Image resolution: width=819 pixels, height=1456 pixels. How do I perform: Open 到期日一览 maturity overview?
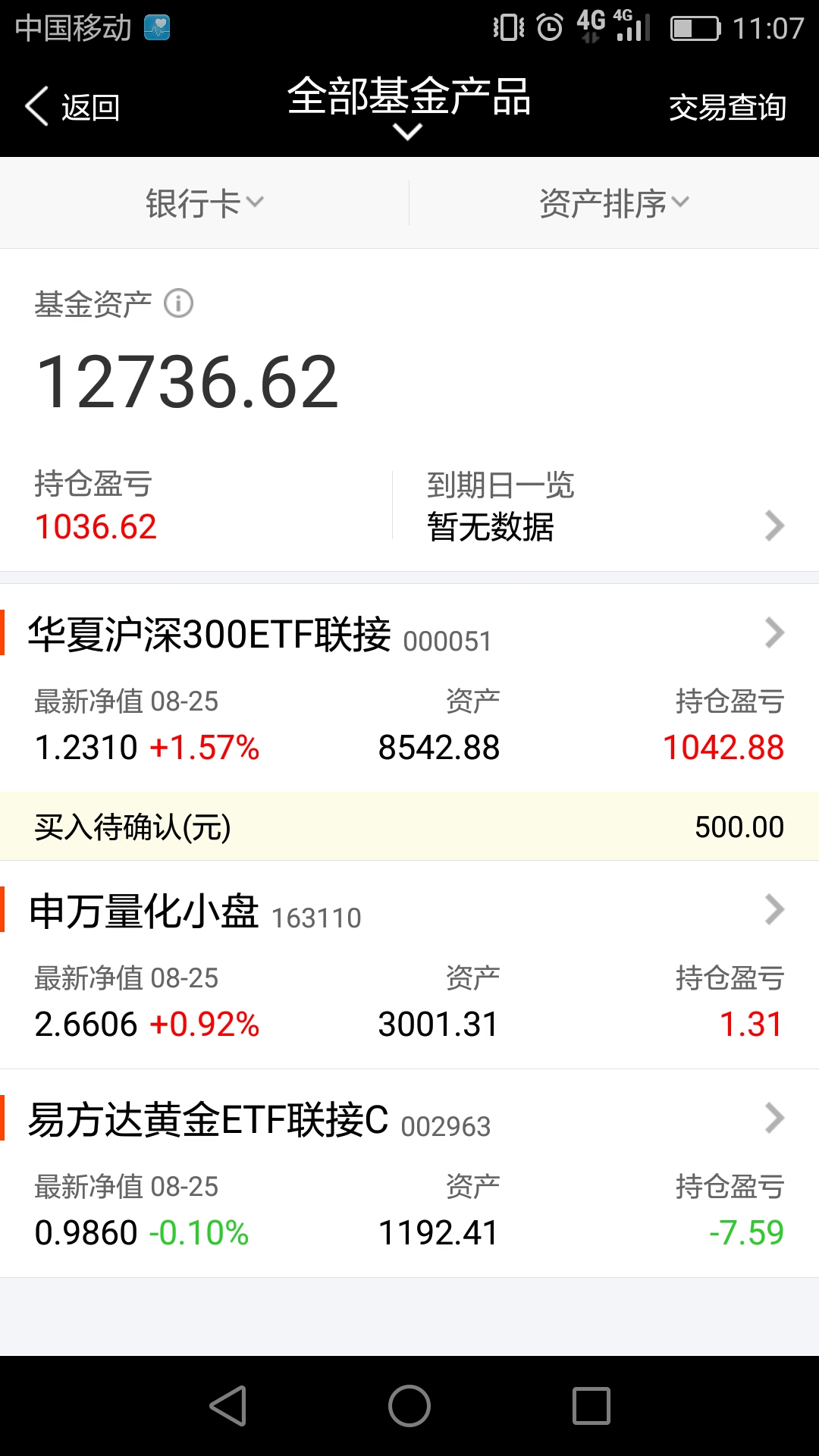point(605,506)
